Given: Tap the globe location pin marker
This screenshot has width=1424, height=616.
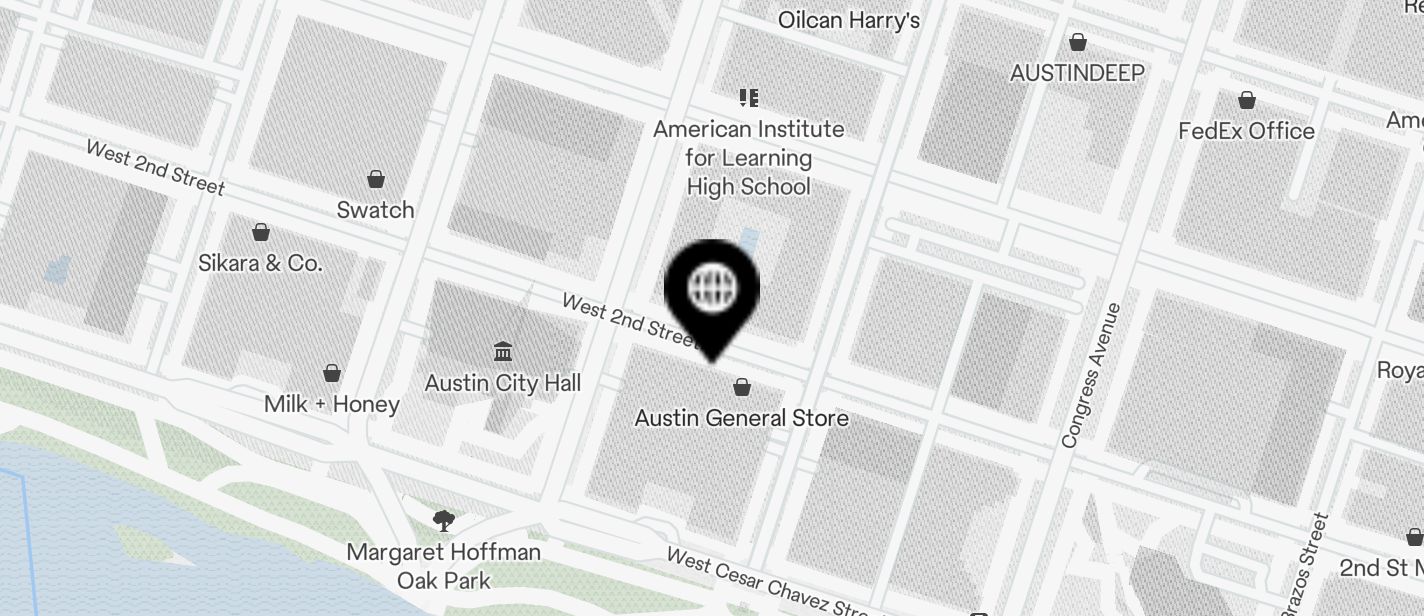Looking at the screenshot, I should point(712,292).
